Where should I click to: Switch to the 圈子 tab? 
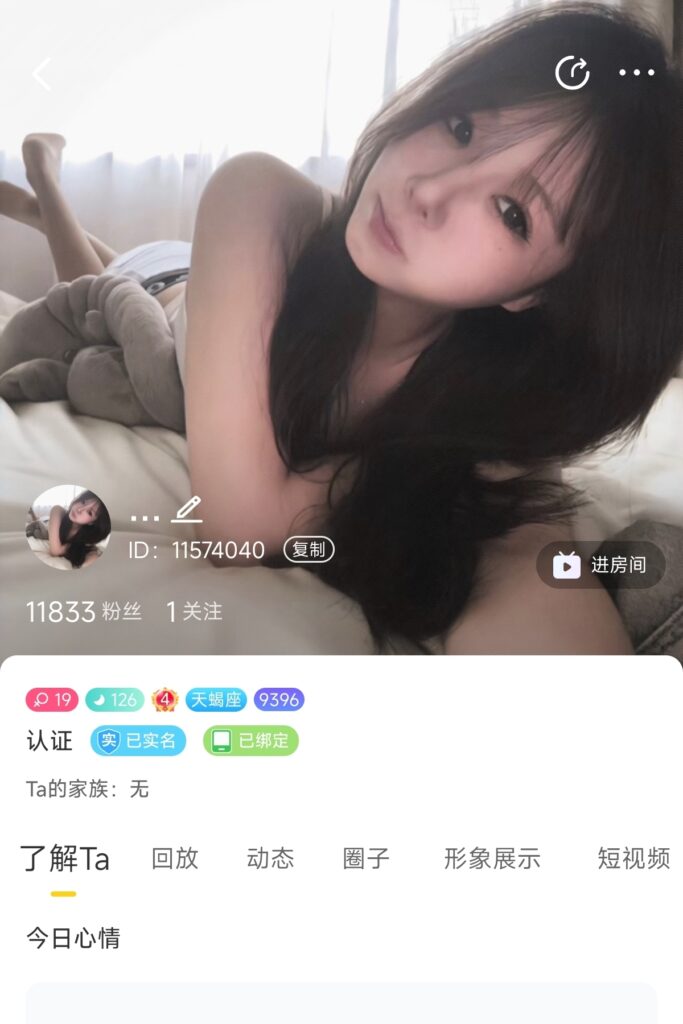point(366,858)
